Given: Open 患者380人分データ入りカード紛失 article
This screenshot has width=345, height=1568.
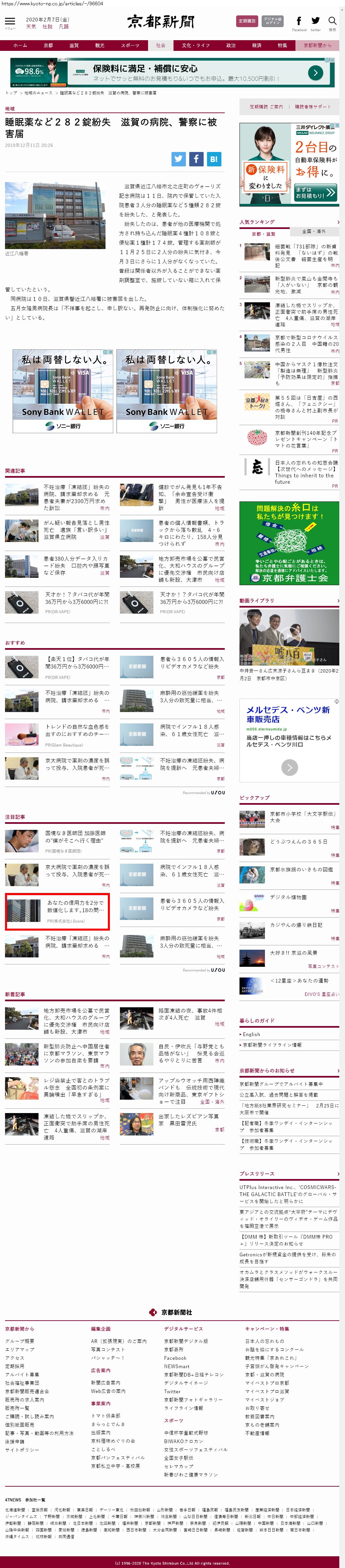Looking at the screenshot, I should tap(57, 565).
